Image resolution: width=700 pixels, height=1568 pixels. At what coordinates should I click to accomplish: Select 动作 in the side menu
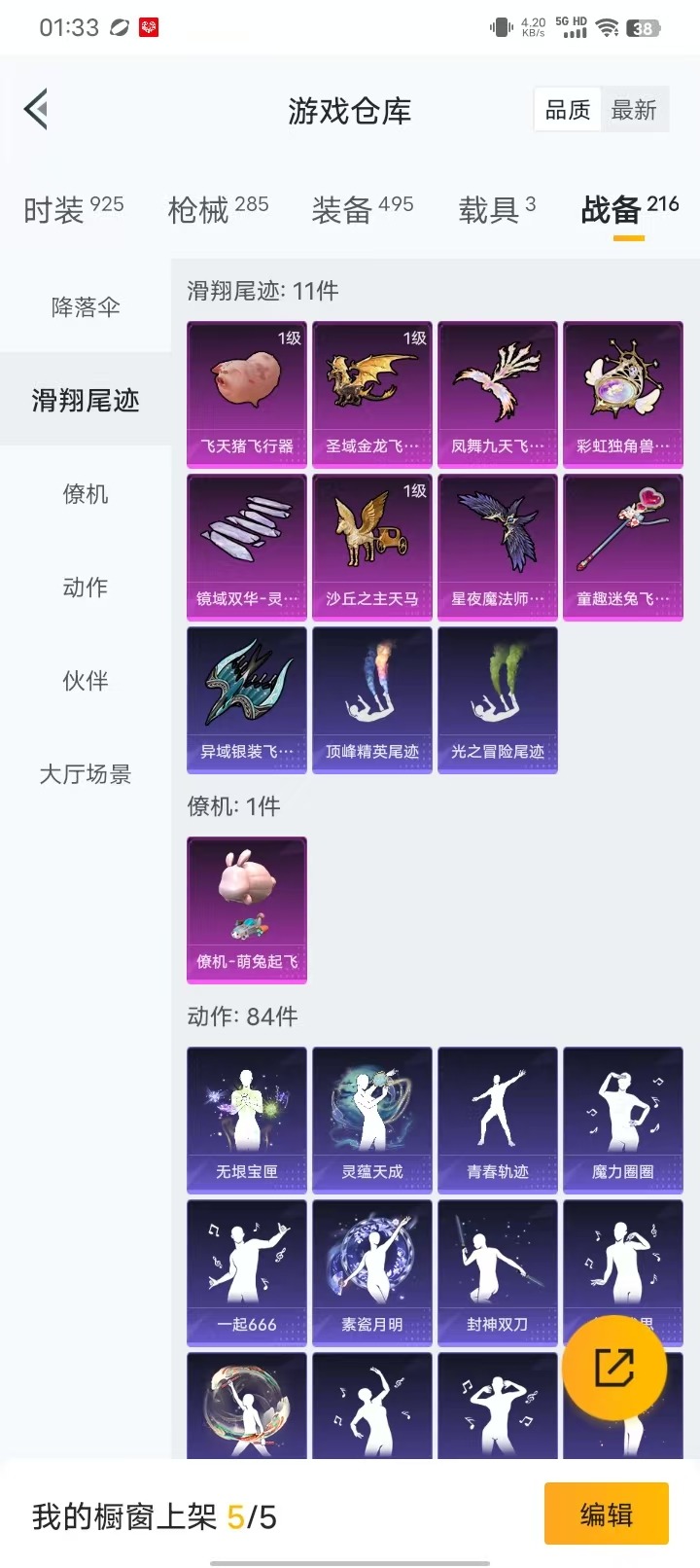86,588
